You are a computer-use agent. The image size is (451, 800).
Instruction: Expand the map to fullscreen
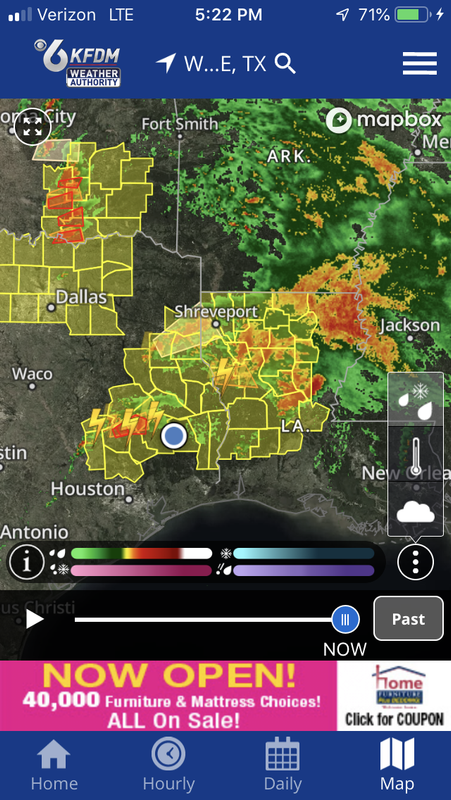[x=32, y=127]
